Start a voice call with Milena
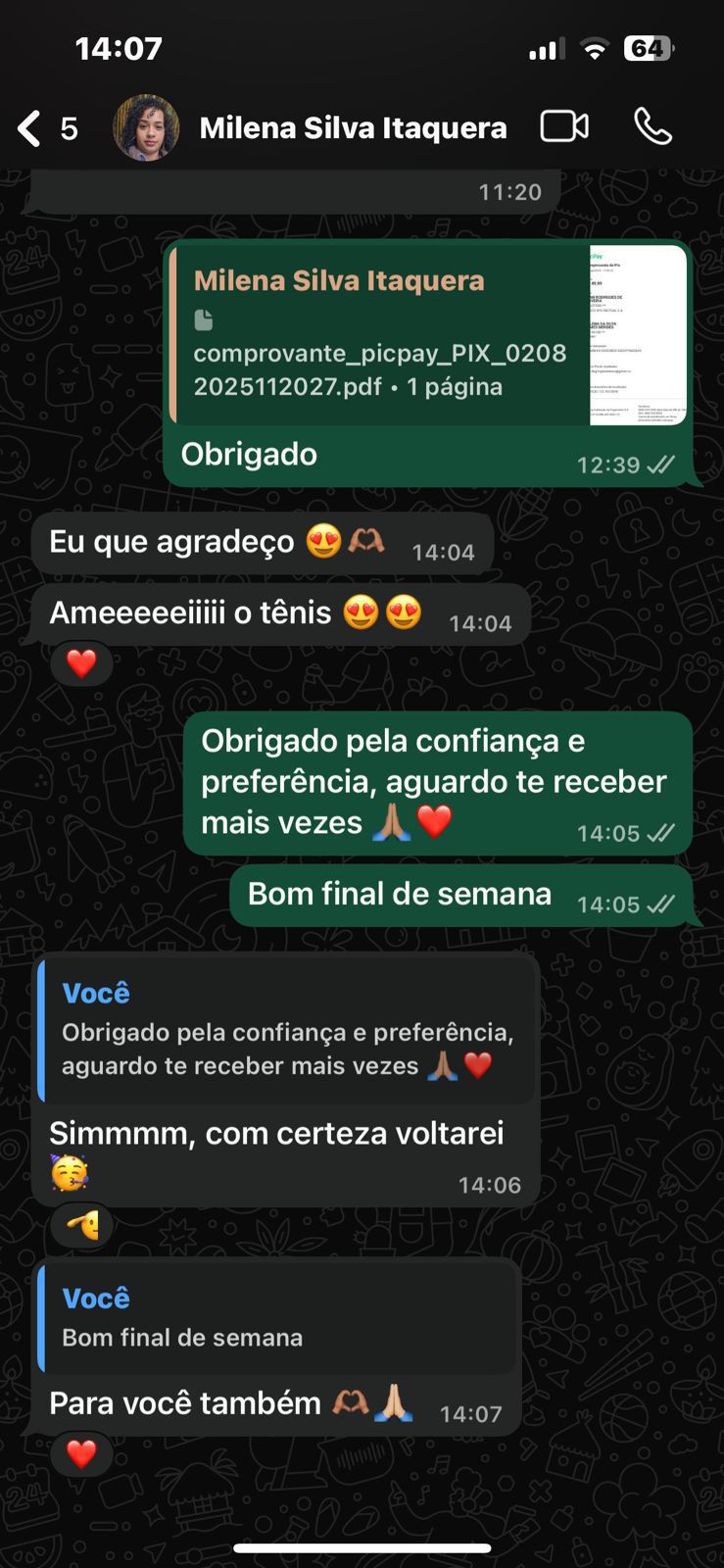724x1568 pixels. point(652,127)
